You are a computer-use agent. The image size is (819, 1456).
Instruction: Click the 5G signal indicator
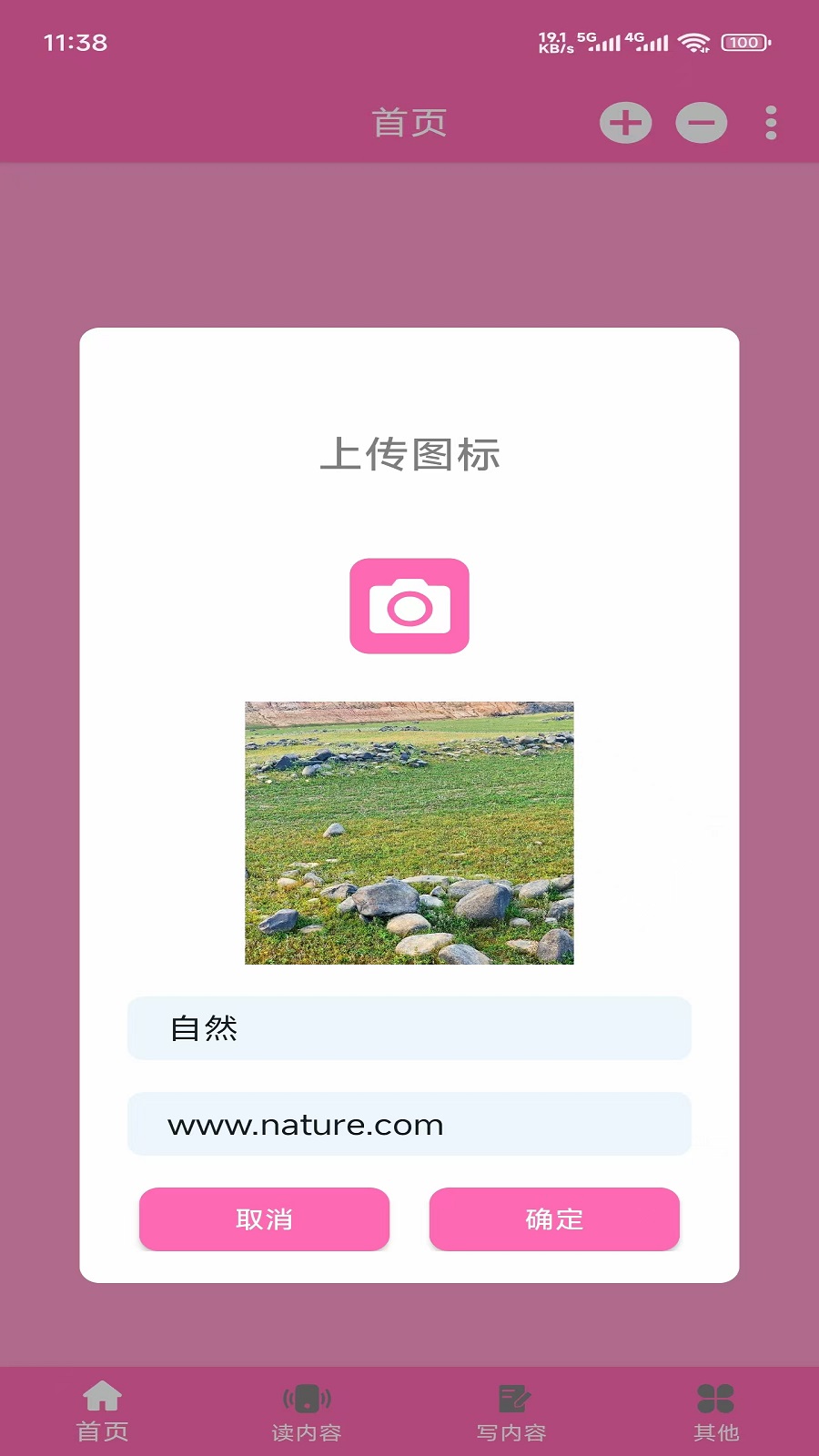[596, 42]
